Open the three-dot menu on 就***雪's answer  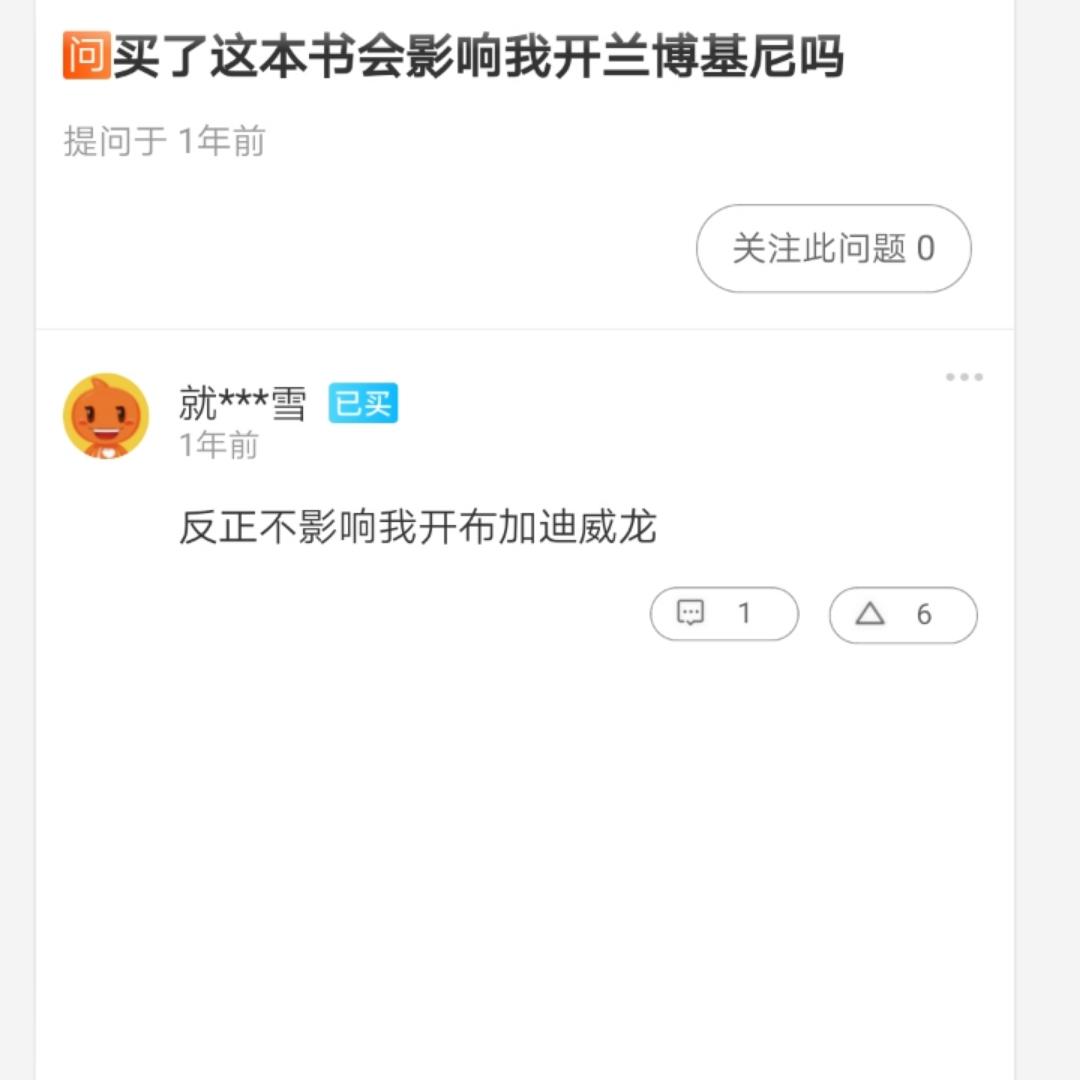pos(964,377)
